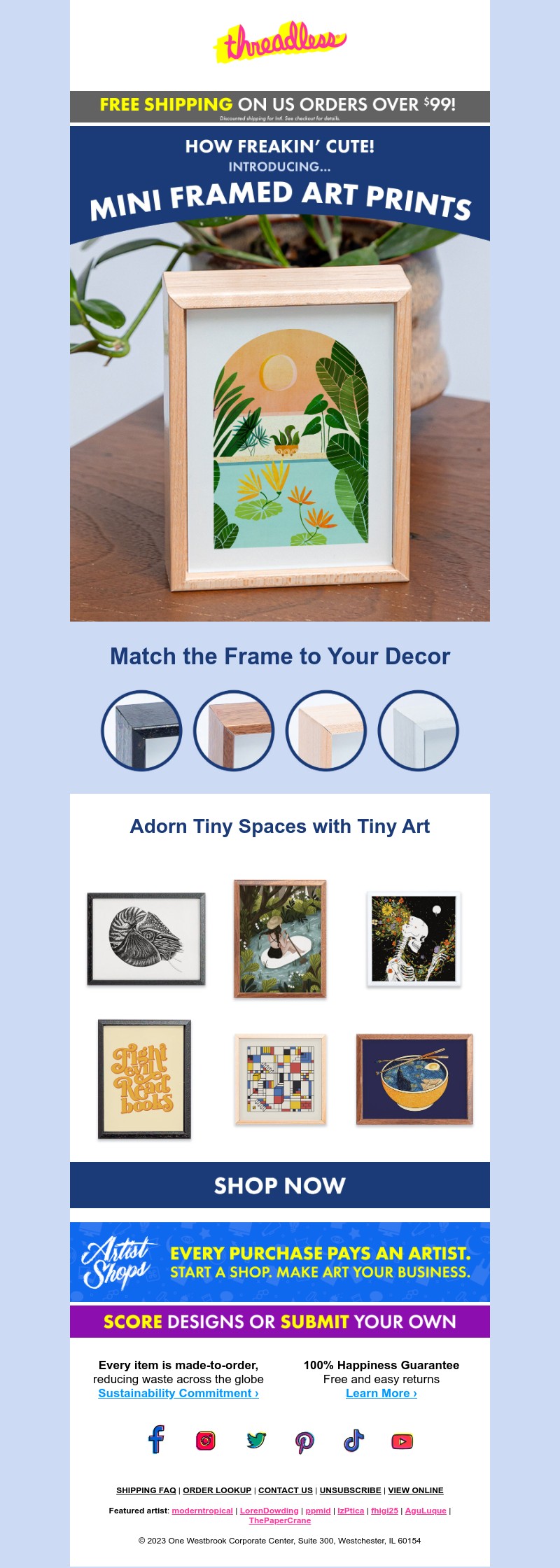Viewport: 560px width, 1568px height.
Task: Open the SHIPPING FAQ link
Action: point(146,1490)
